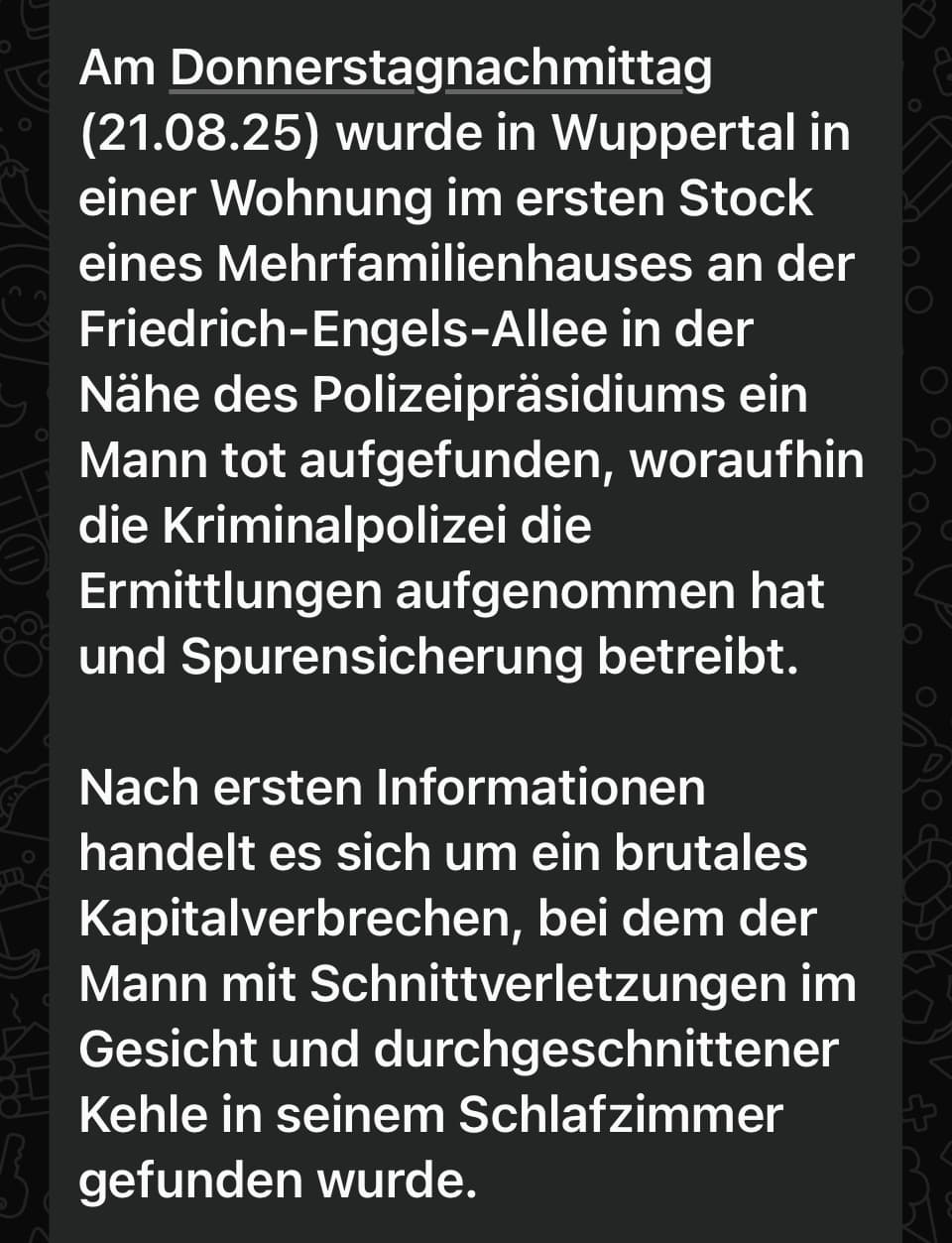Viewport: 952px width, 1243px height.
Task: Tap the underlined Donnerstagnachmittag date link
Action: (440, 68)
